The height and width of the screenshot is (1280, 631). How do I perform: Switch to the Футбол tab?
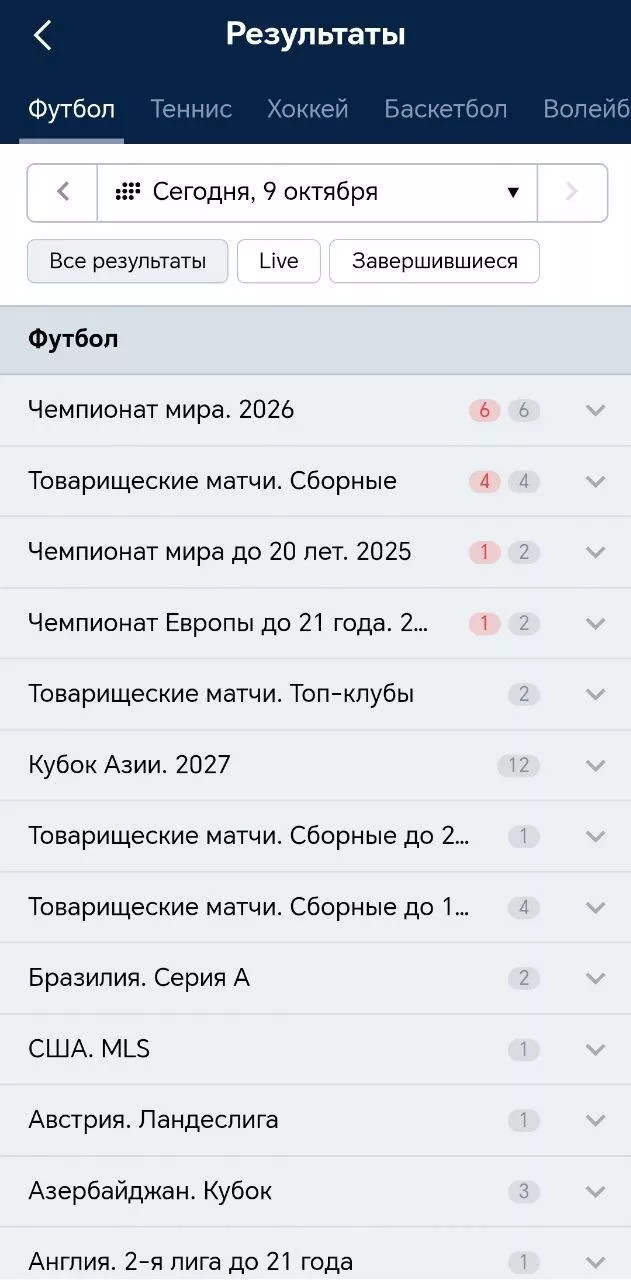(71, 109)
